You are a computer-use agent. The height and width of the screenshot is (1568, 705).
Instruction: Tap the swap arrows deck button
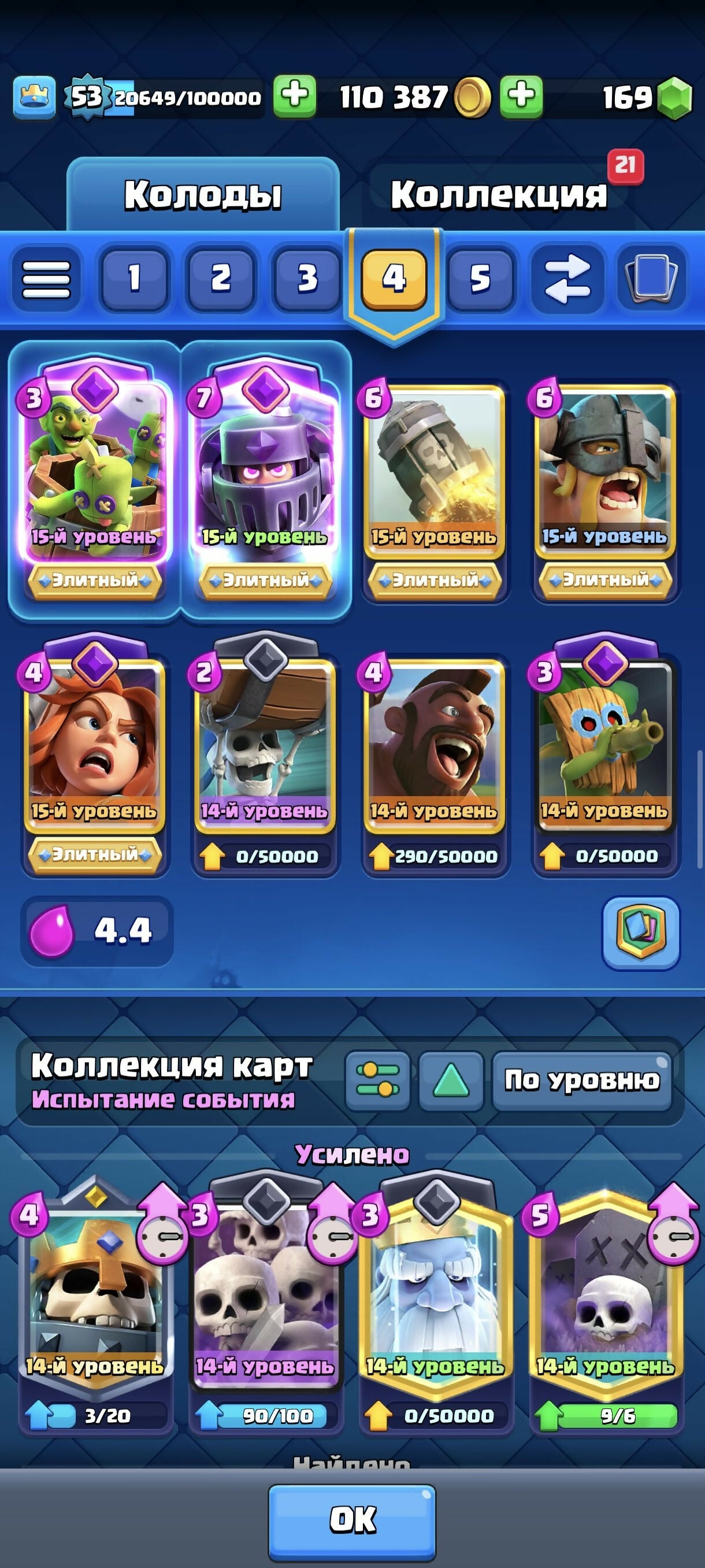(x=566, y=278)
